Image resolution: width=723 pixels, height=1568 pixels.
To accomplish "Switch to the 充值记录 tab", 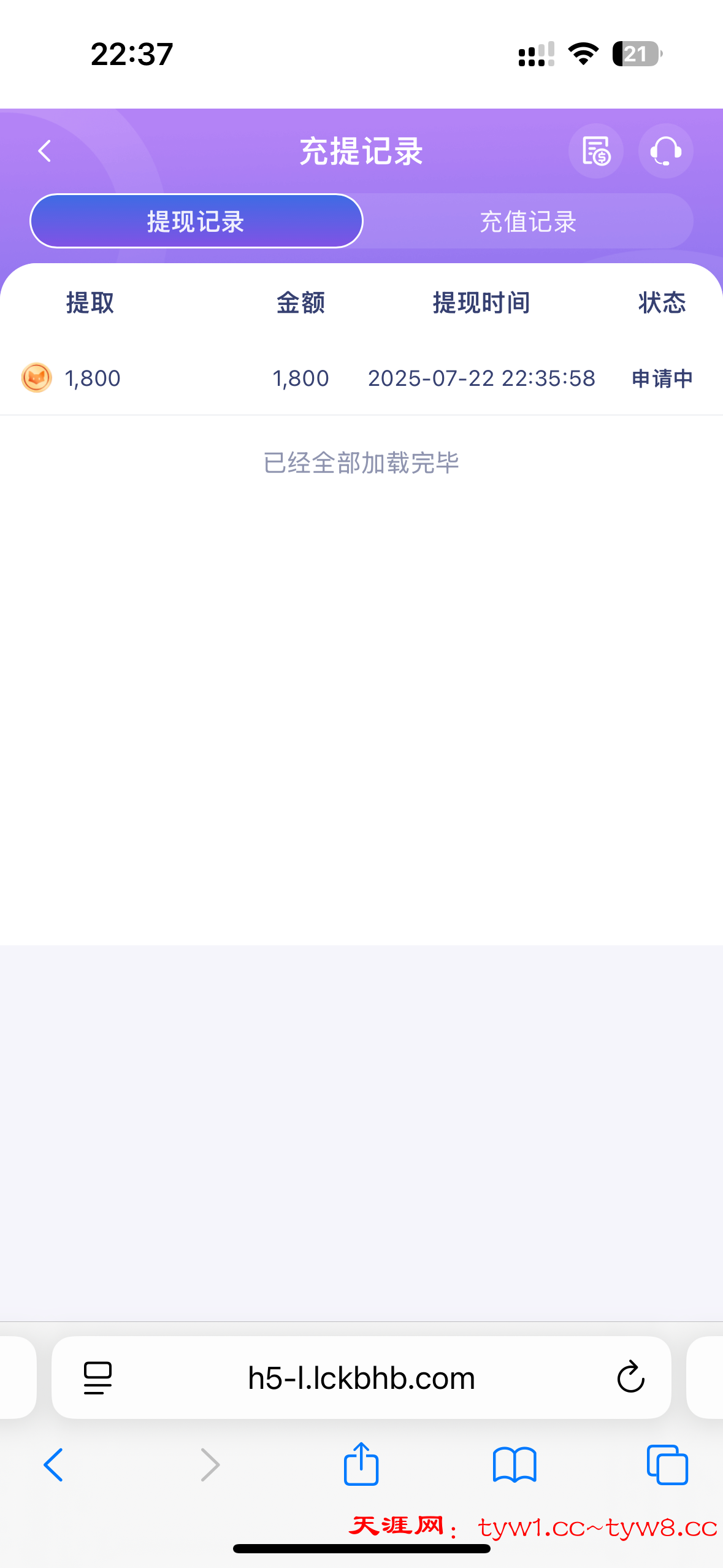I will click(x=529, y=221).
